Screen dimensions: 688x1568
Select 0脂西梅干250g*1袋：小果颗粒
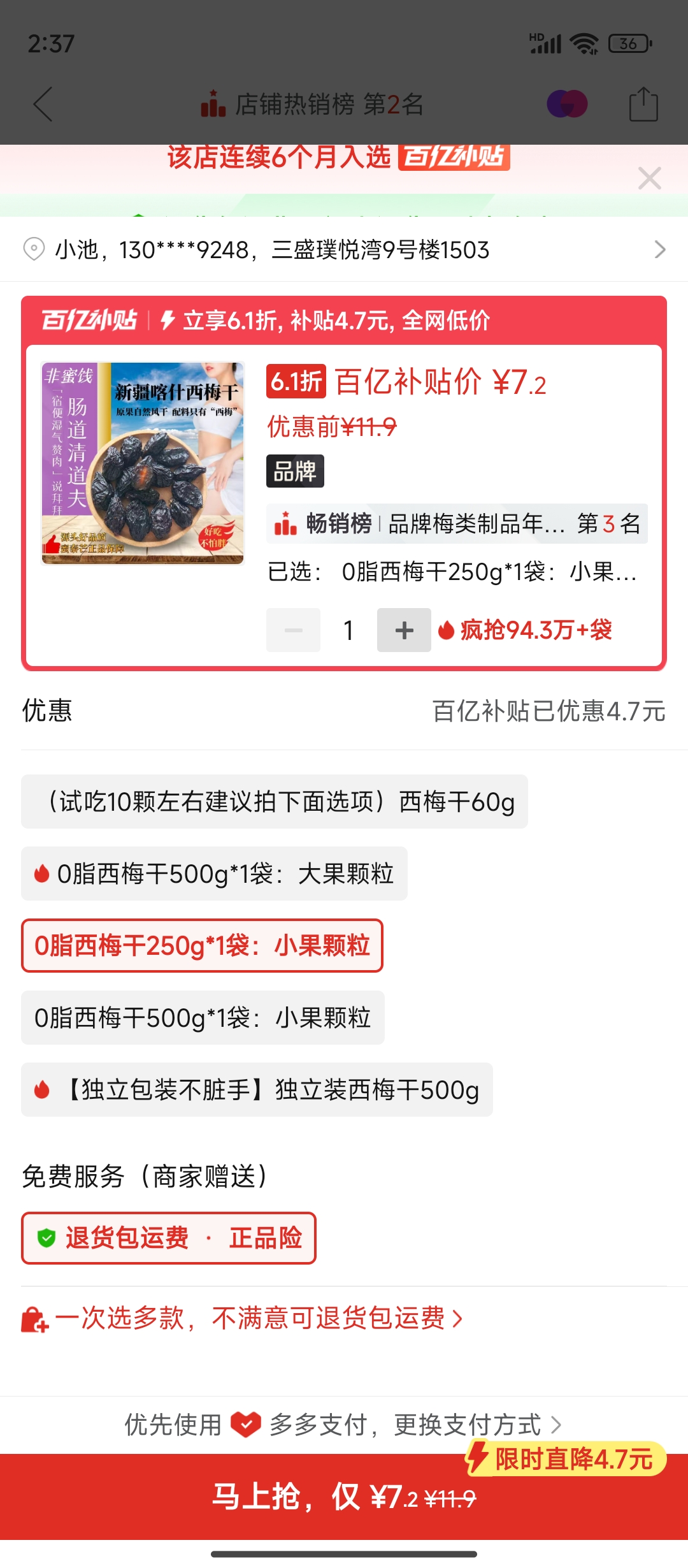202,945
